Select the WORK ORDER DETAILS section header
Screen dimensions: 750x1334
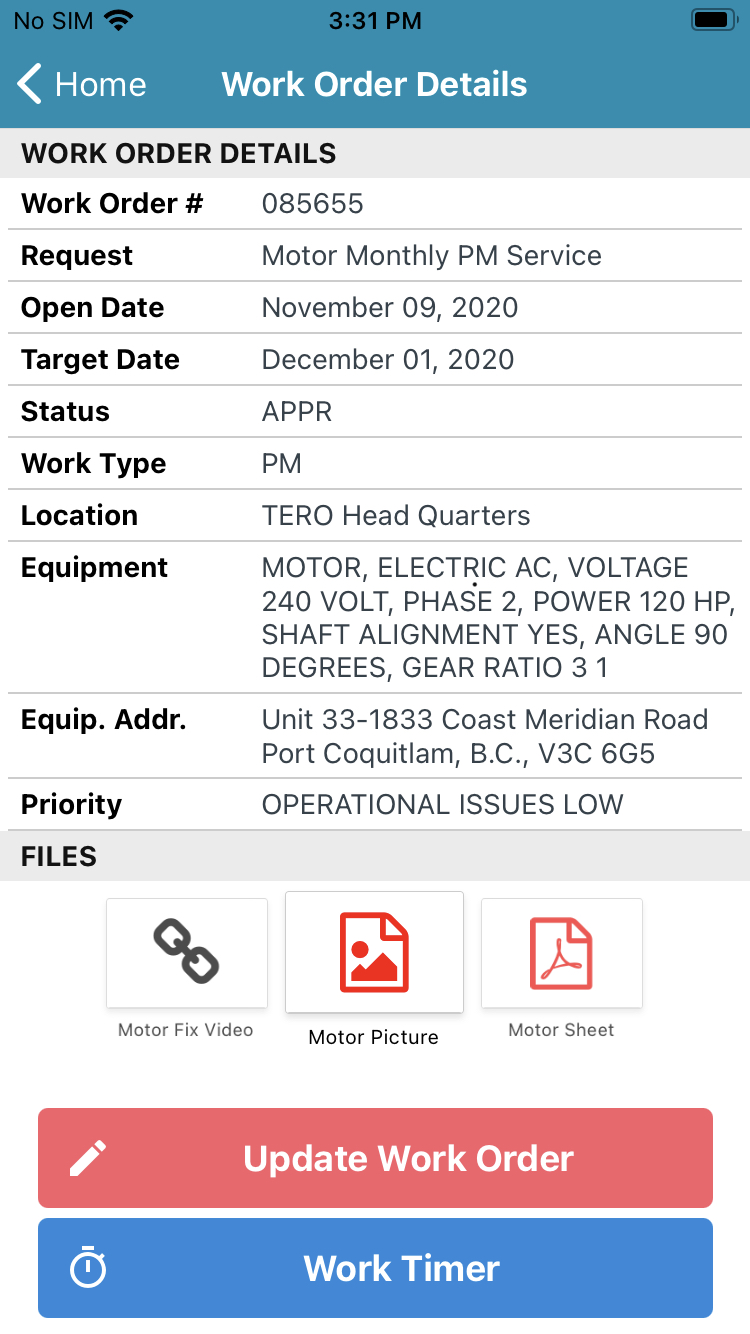point(178,153)
